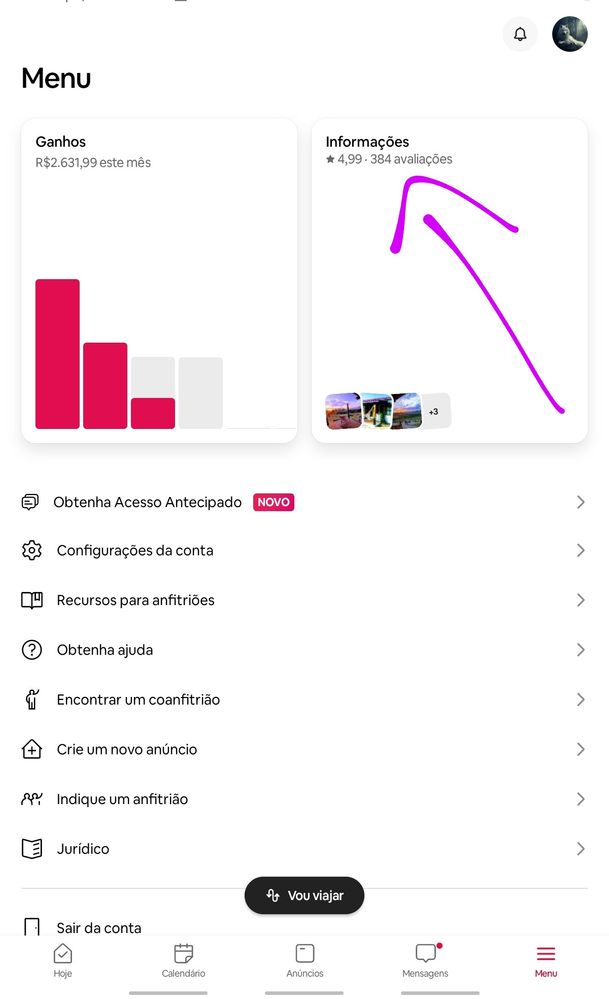This screenshot has height=999, width=609.
Task: Open Encontrar um coanfitrião
Action: tap(138, 700)
